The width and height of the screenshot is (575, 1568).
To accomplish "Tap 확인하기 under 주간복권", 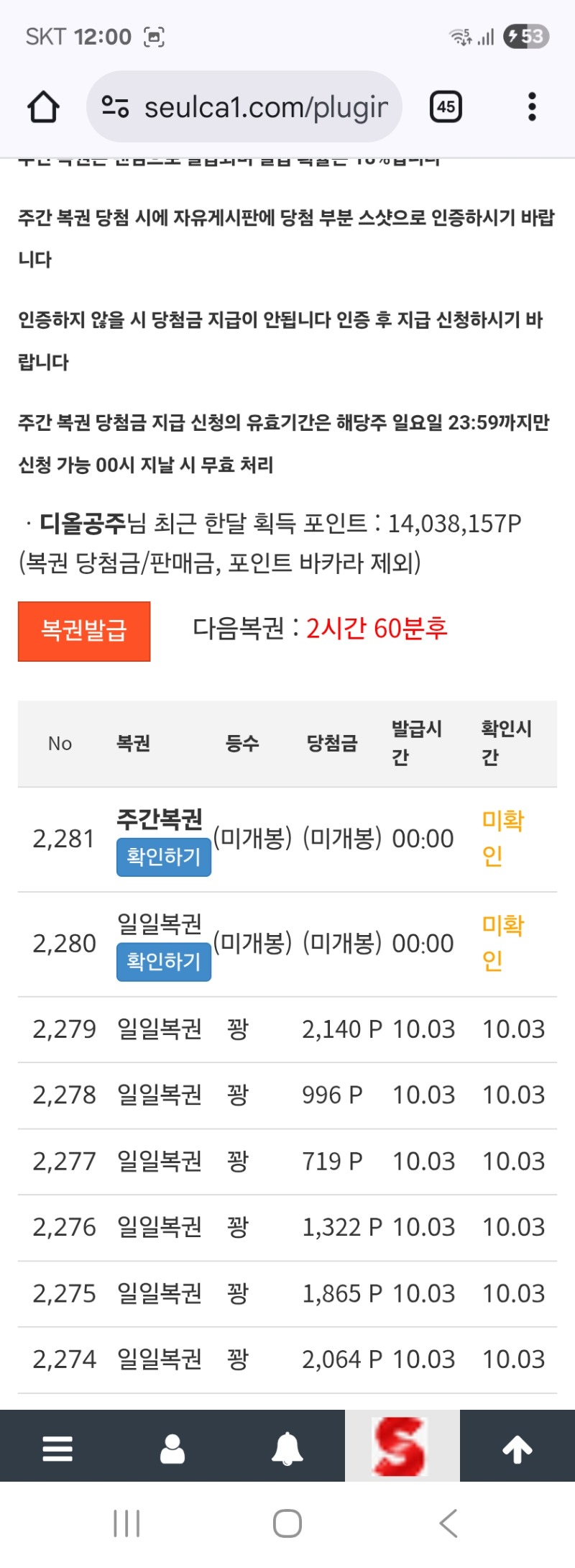I will 164,857.
